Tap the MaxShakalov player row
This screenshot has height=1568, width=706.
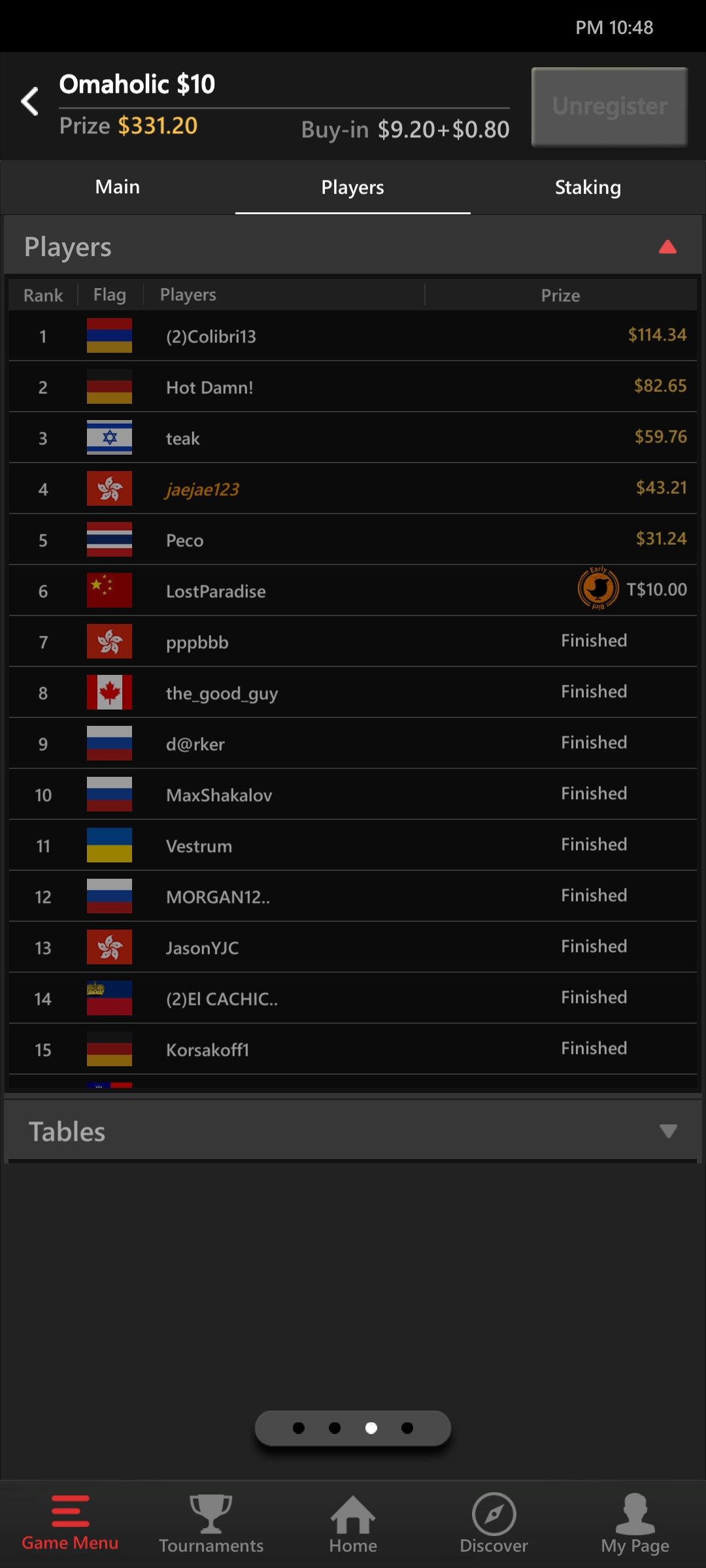coord(353,794)
